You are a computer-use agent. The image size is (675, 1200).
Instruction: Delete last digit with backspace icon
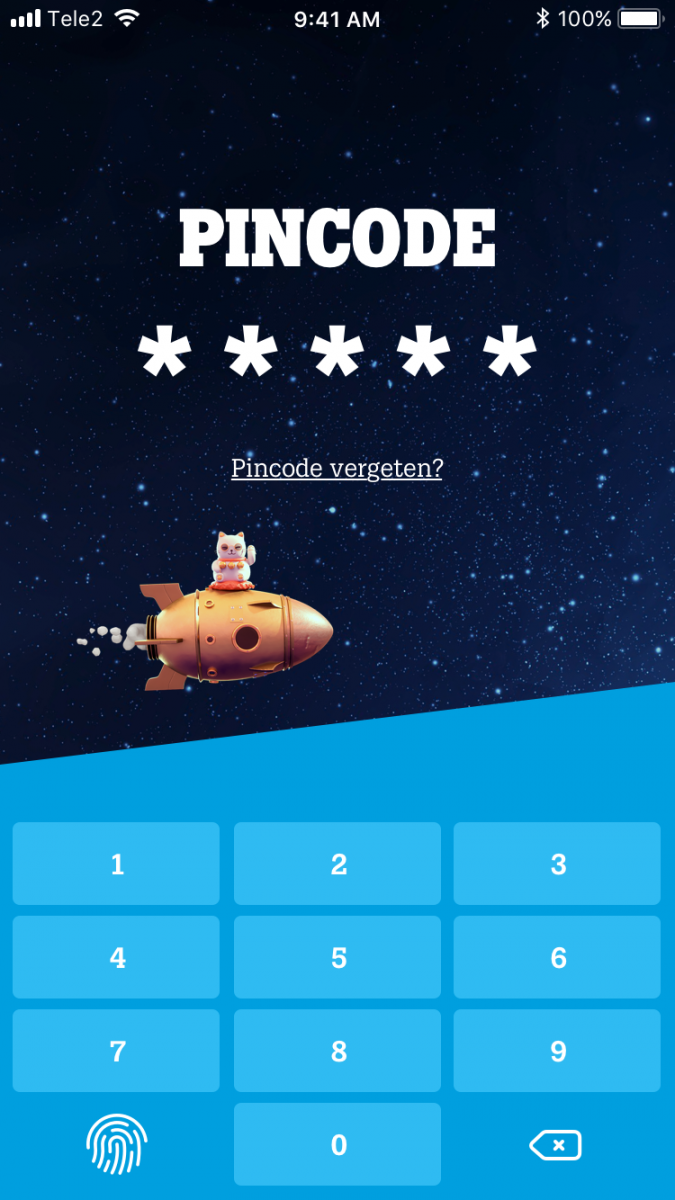(555, 1145)
